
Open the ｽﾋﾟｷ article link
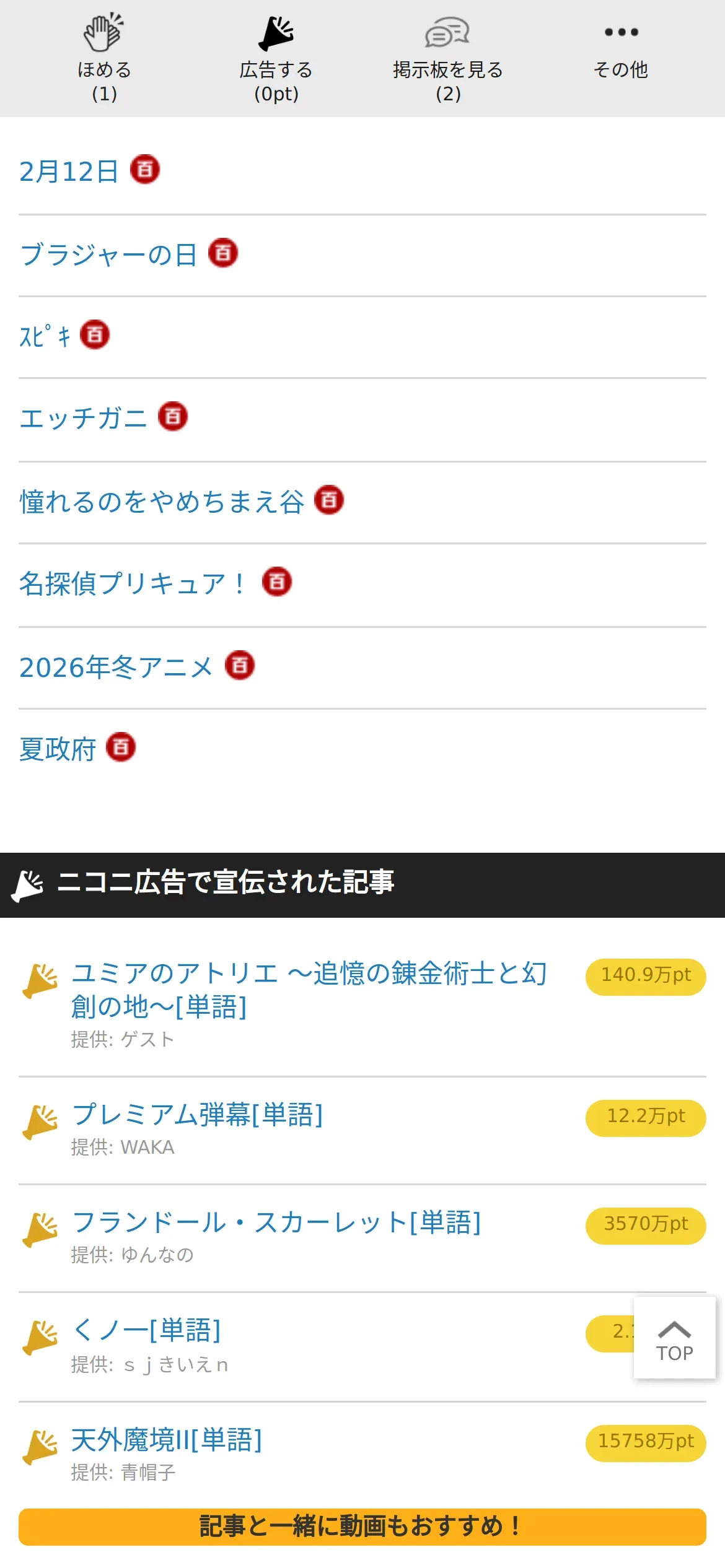(45, 336)
